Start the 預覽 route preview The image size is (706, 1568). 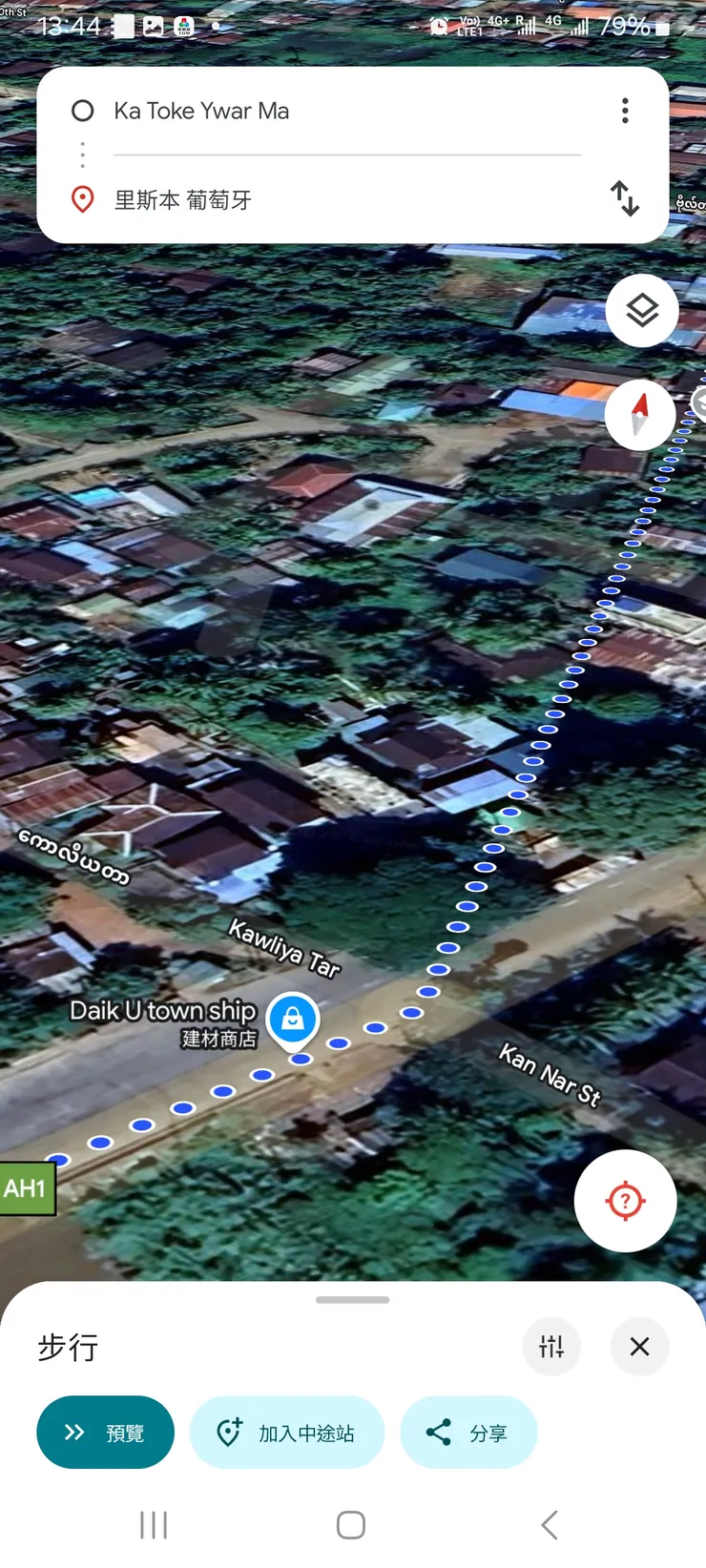(105, 1433)
